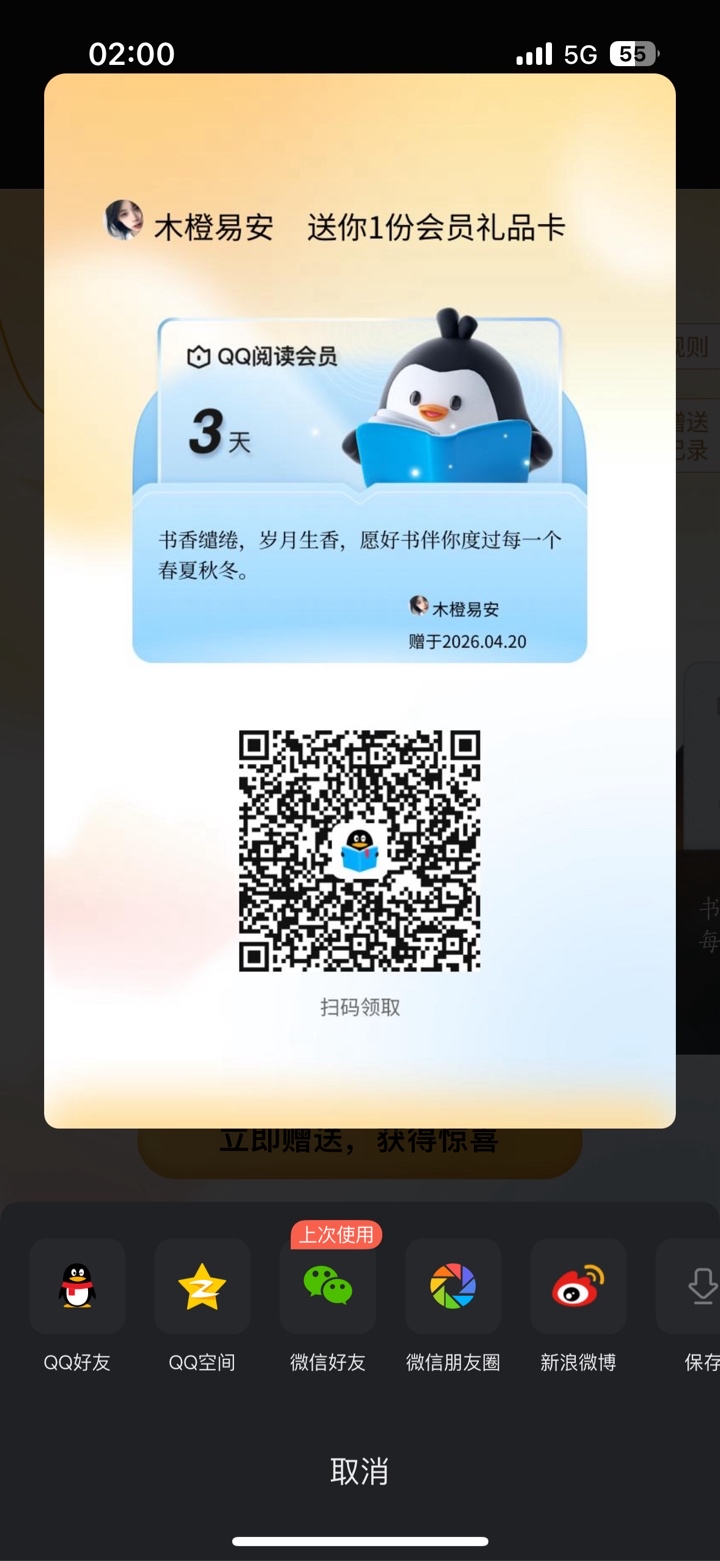The width and height of the screenshot is (720, 1561).
Task: Share the gift card to QQ空间
Action: (x=202, y=1286)
